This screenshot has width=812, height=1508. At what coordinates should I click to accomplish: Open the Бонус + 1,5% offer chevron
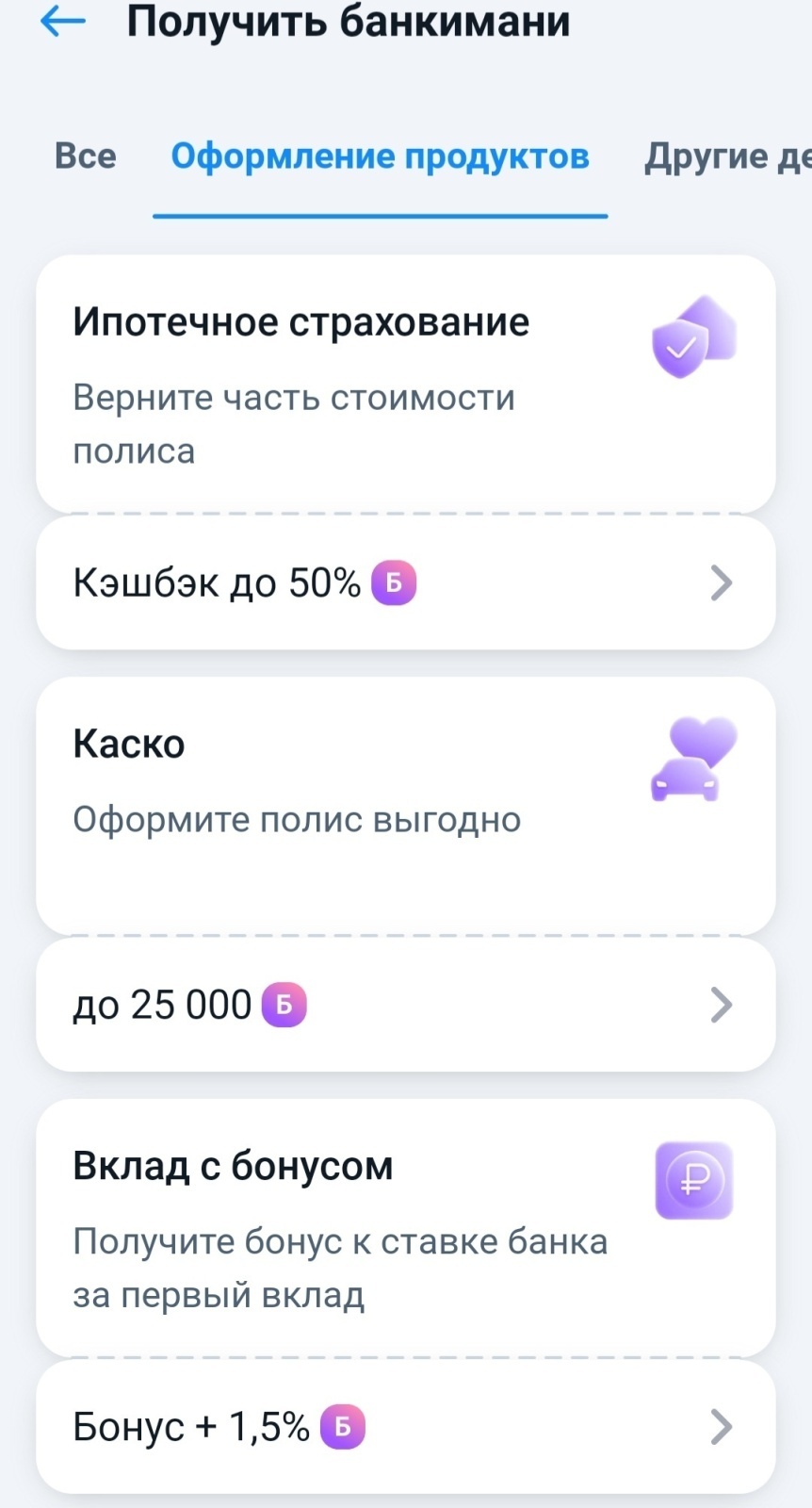point(722,1426)
